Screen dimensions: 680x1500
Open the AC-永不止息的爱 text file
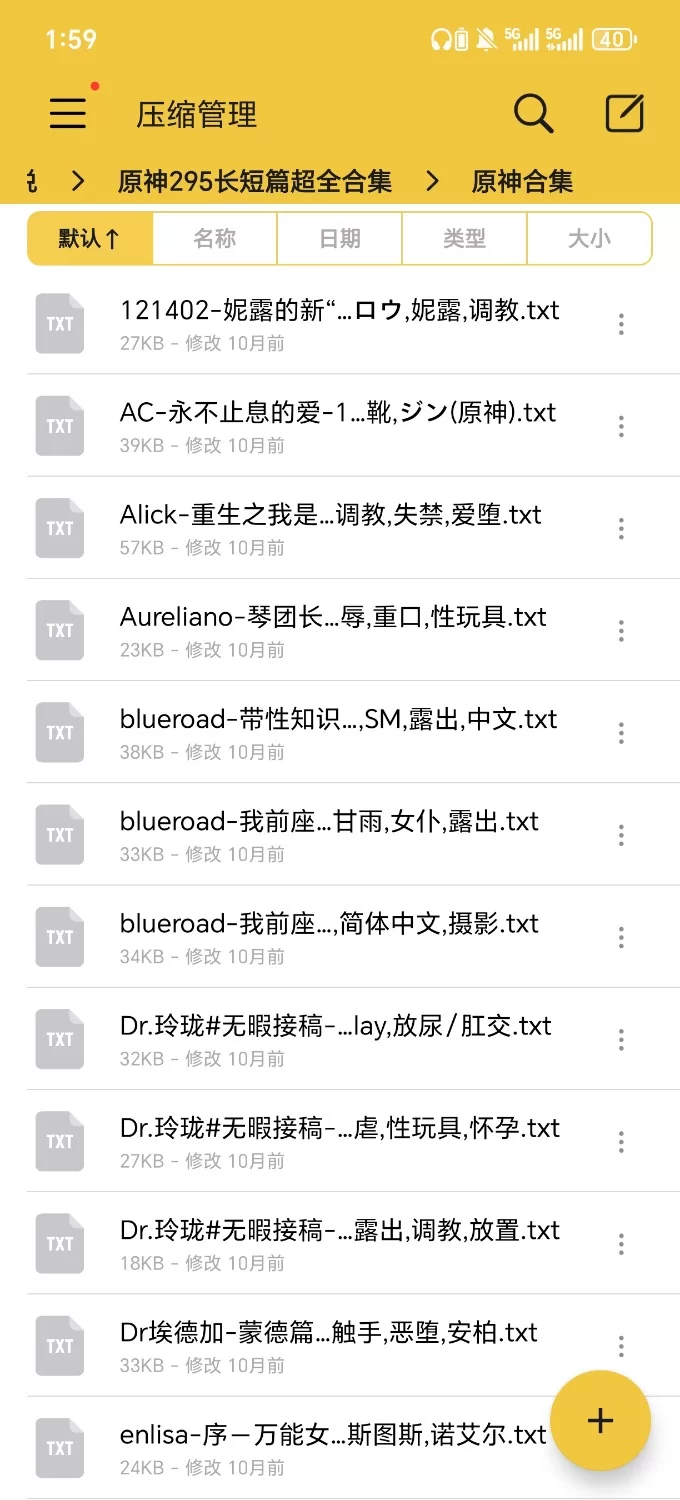pos(338,425)
